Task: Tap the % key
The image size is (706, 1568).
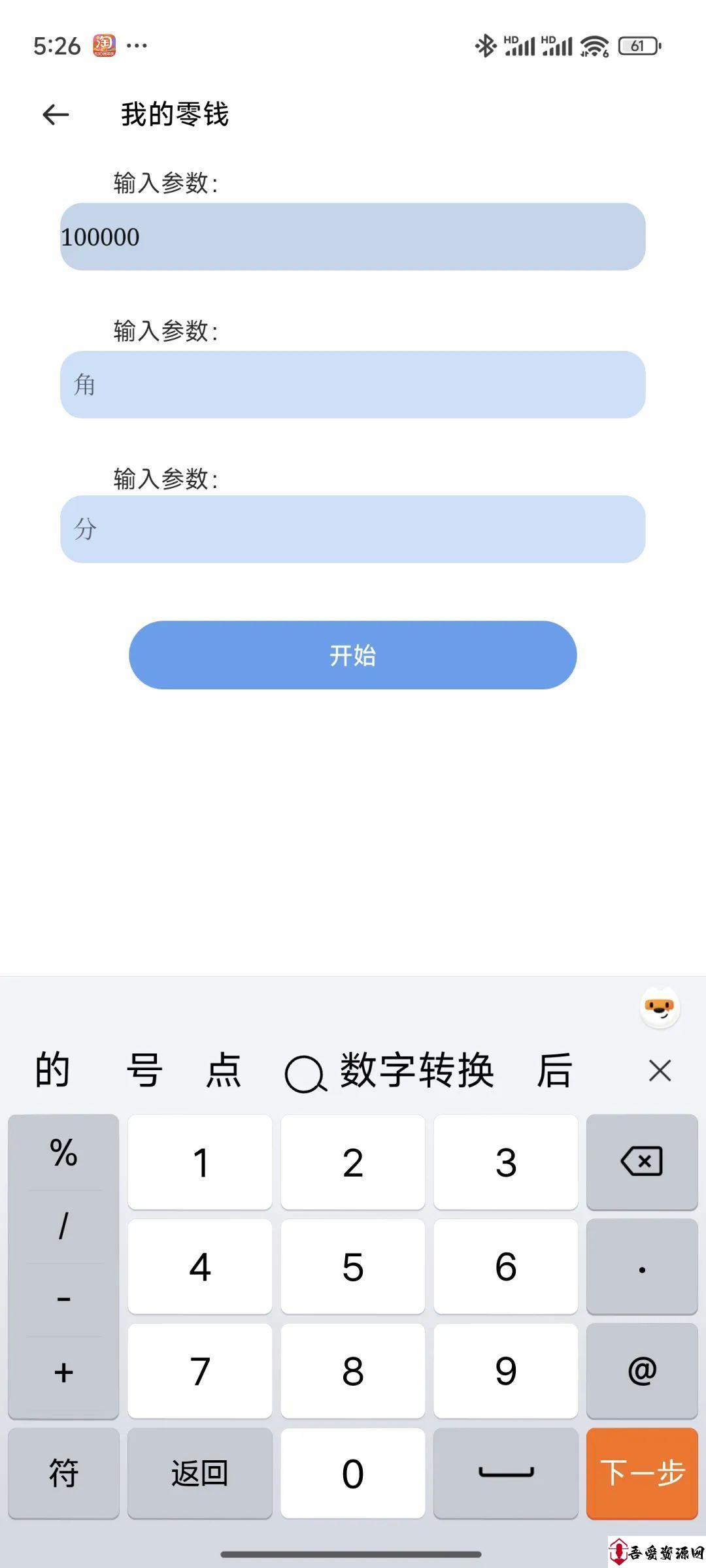Action: tap(63, 1152)
